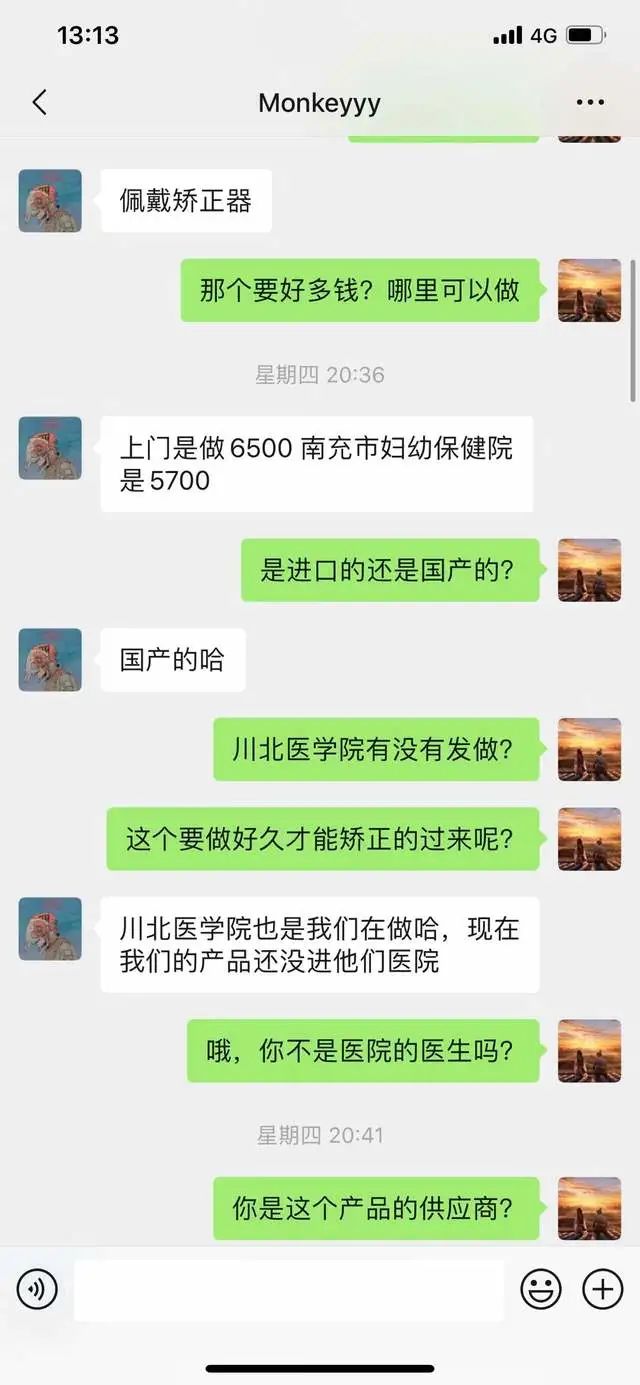Viewport: 640px width, 1385px height.
Task: Switch to voice message input
Action: pos(37,1289)
